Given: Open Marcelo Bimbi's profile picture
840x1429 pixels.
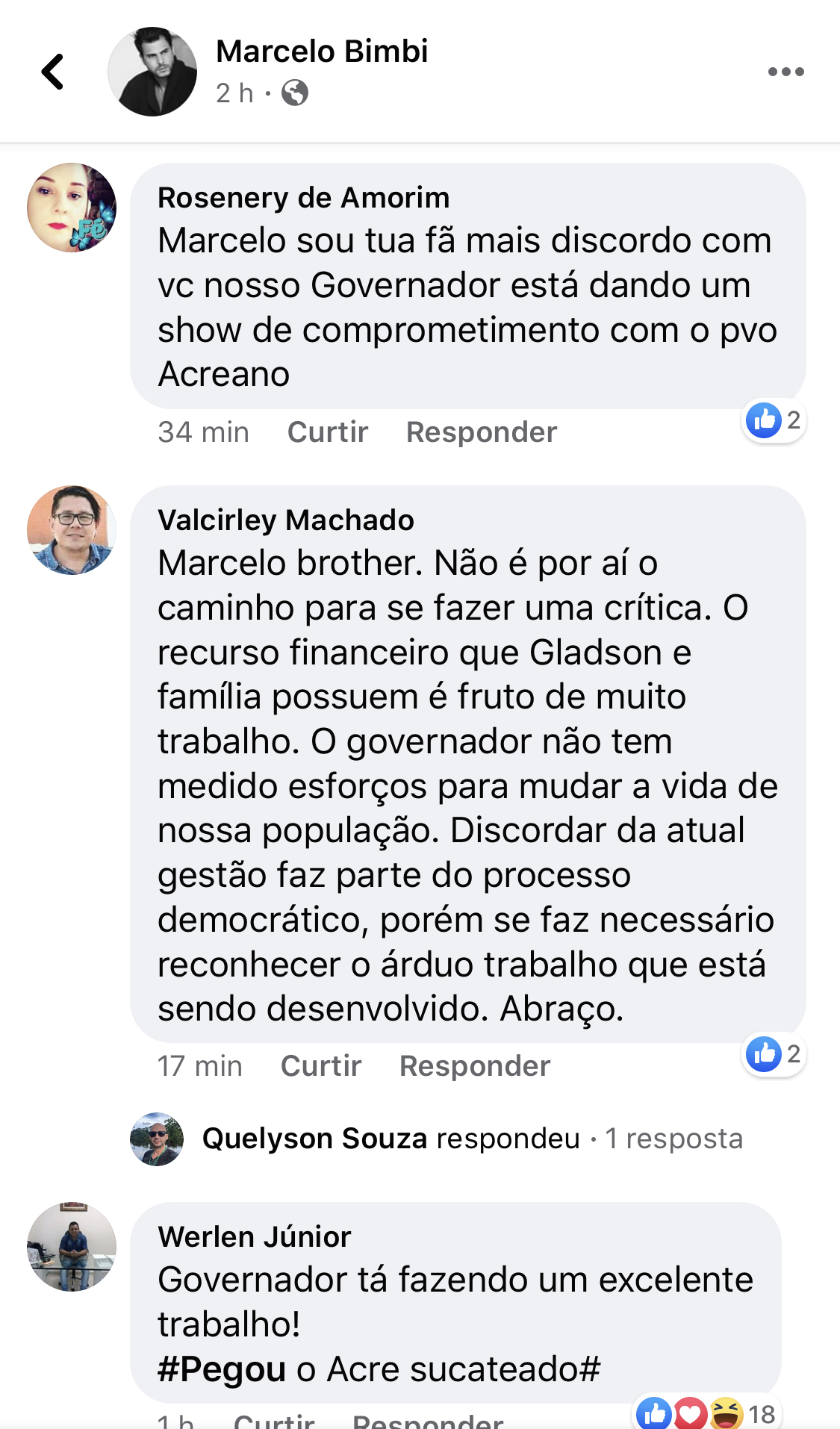Looking at the screenshot, I should (152, 72).
